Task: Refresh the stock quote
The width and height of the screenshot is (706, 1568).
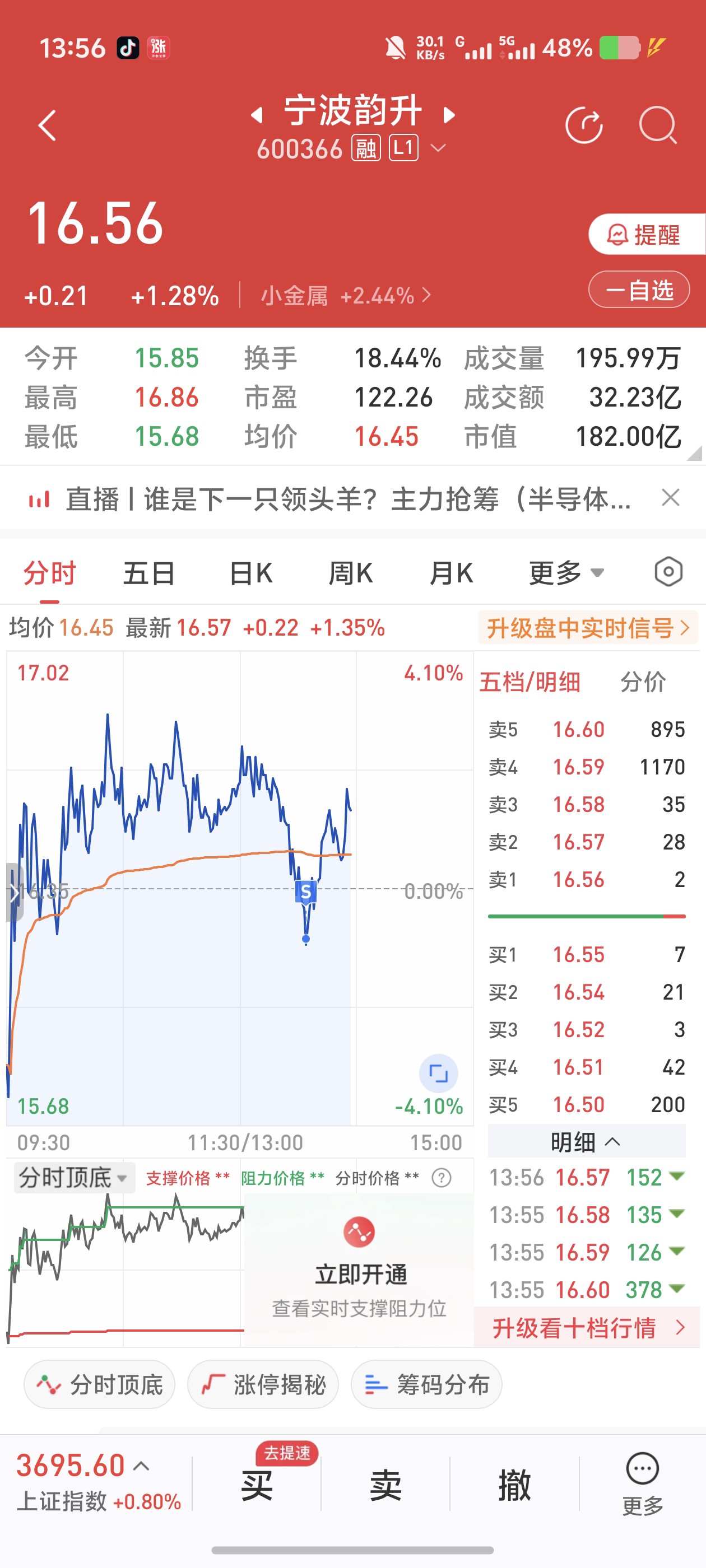Action: (583, 125)
